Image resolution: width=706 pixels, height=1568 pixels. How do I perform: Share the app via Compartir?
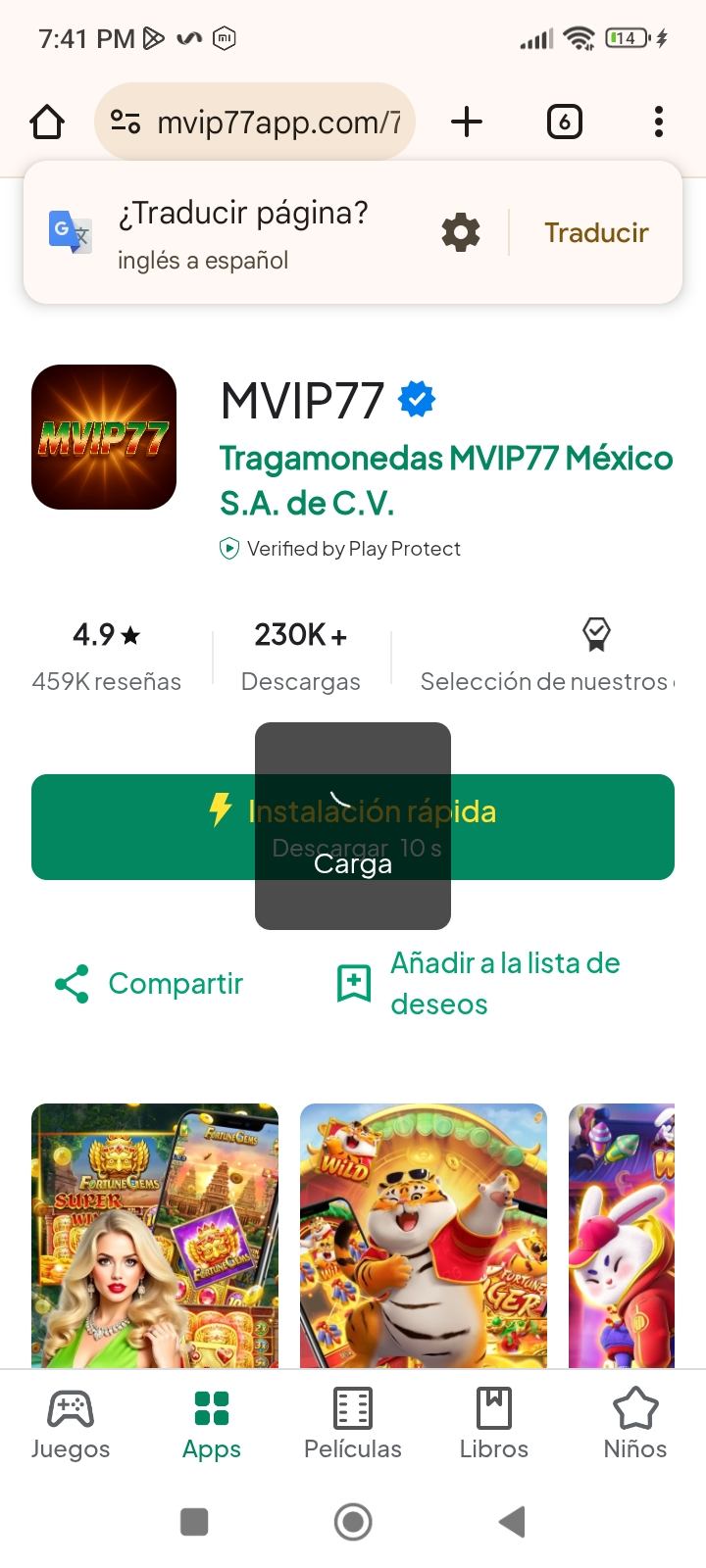149,984
